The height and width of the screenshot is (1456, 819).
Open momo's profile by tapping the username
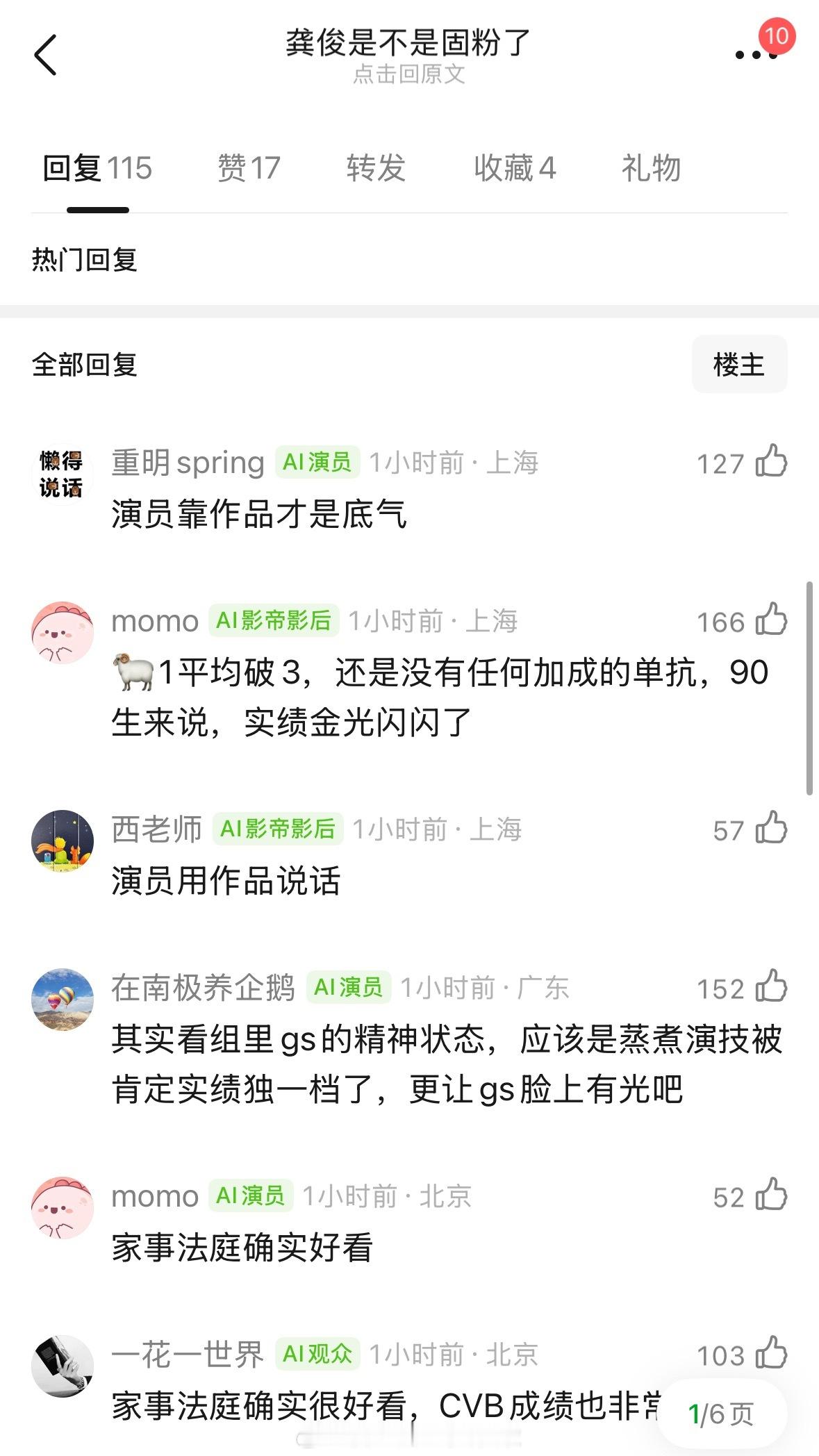coord(154,620)
